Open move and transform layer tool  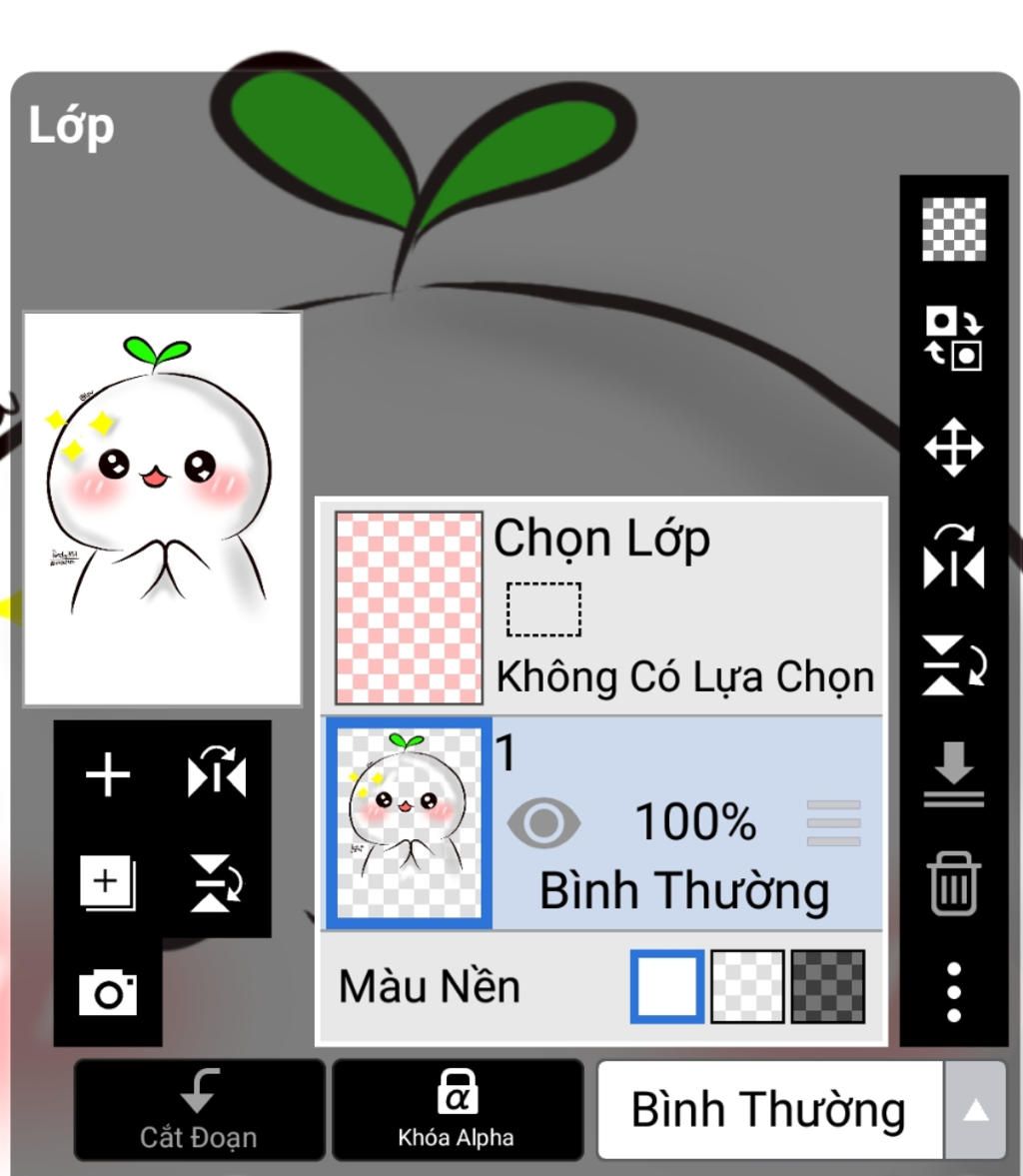(953, 447)
